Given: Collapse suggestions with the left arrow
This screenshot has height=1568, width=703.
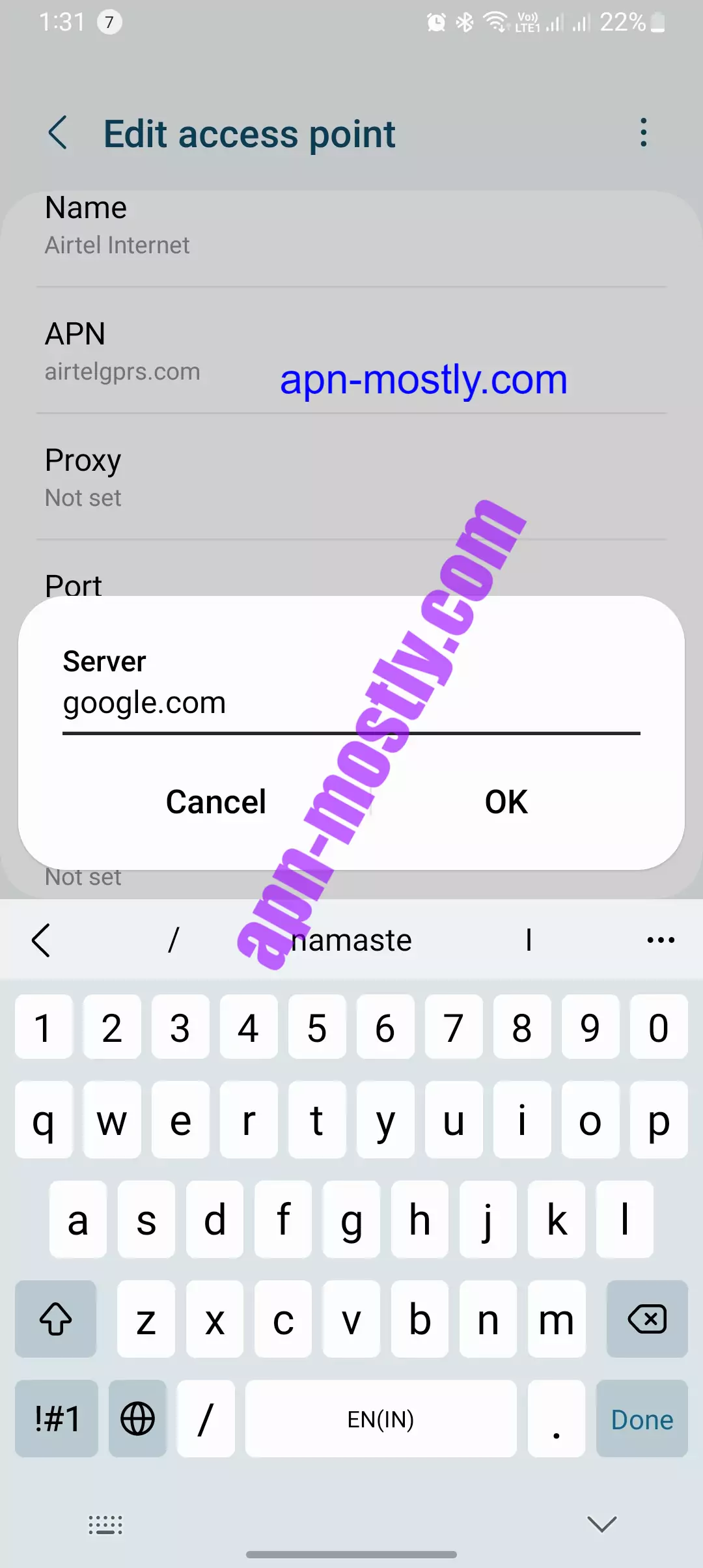Looking at the screenshot, I should 42,940.
